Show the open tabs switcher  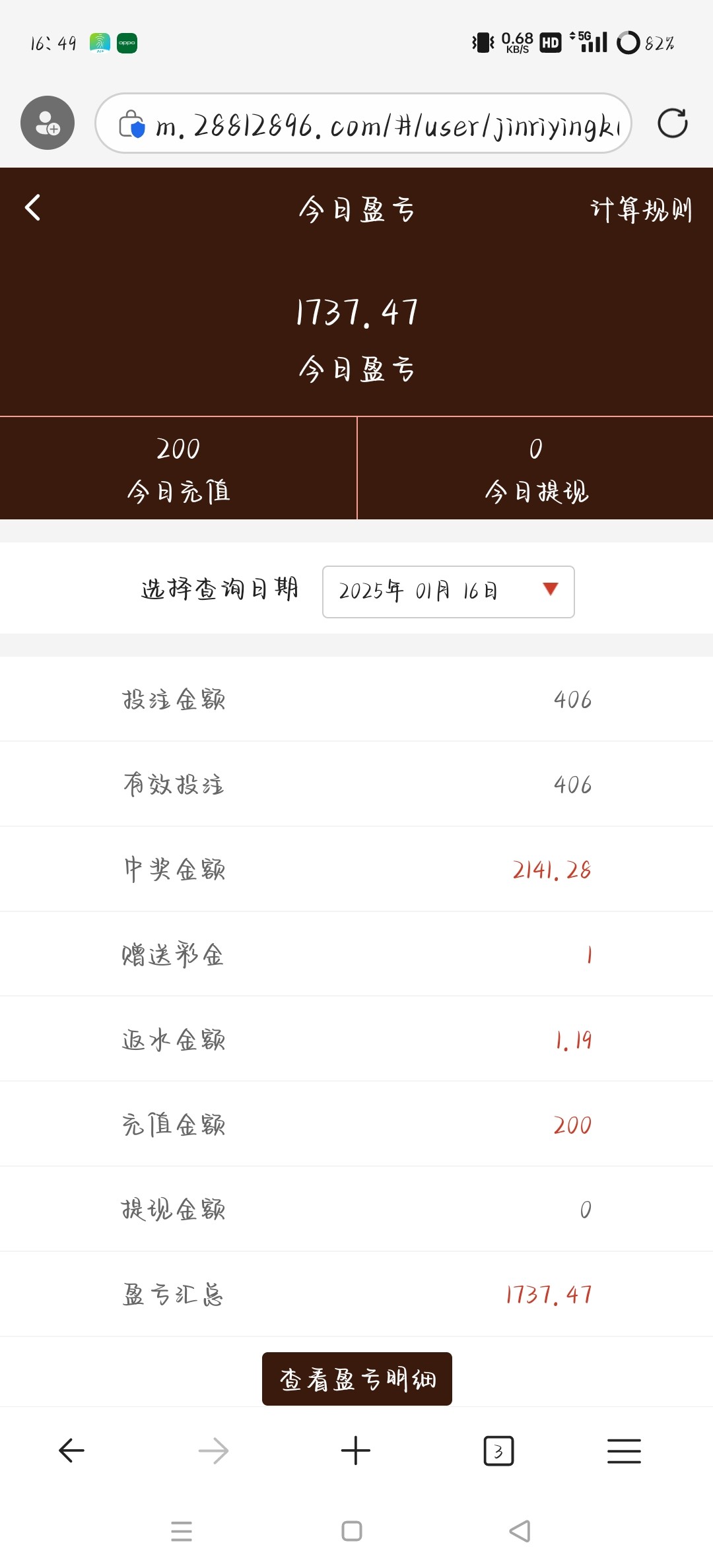498,1451
